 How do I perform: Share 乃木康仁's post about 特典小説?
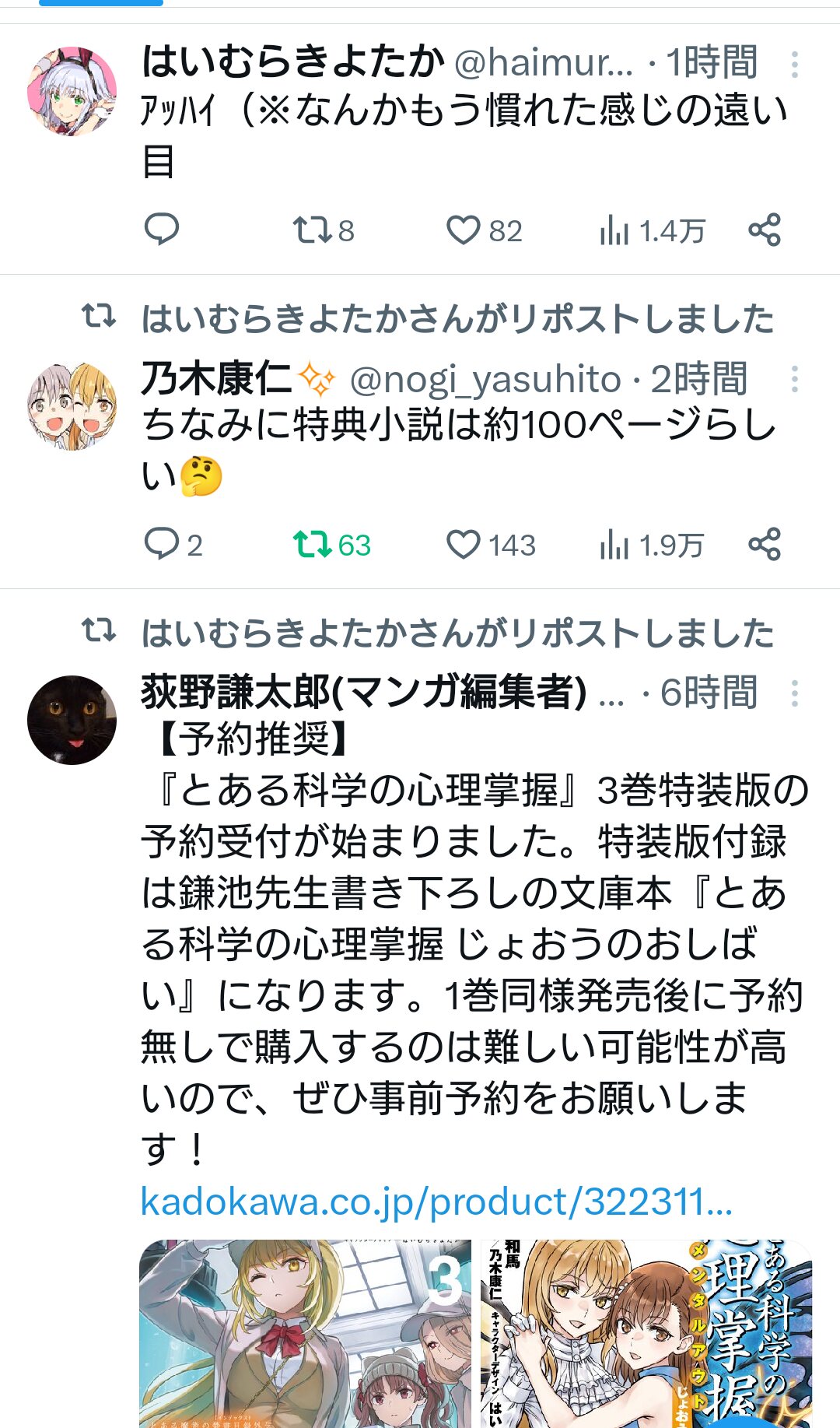tap(764, 544)
